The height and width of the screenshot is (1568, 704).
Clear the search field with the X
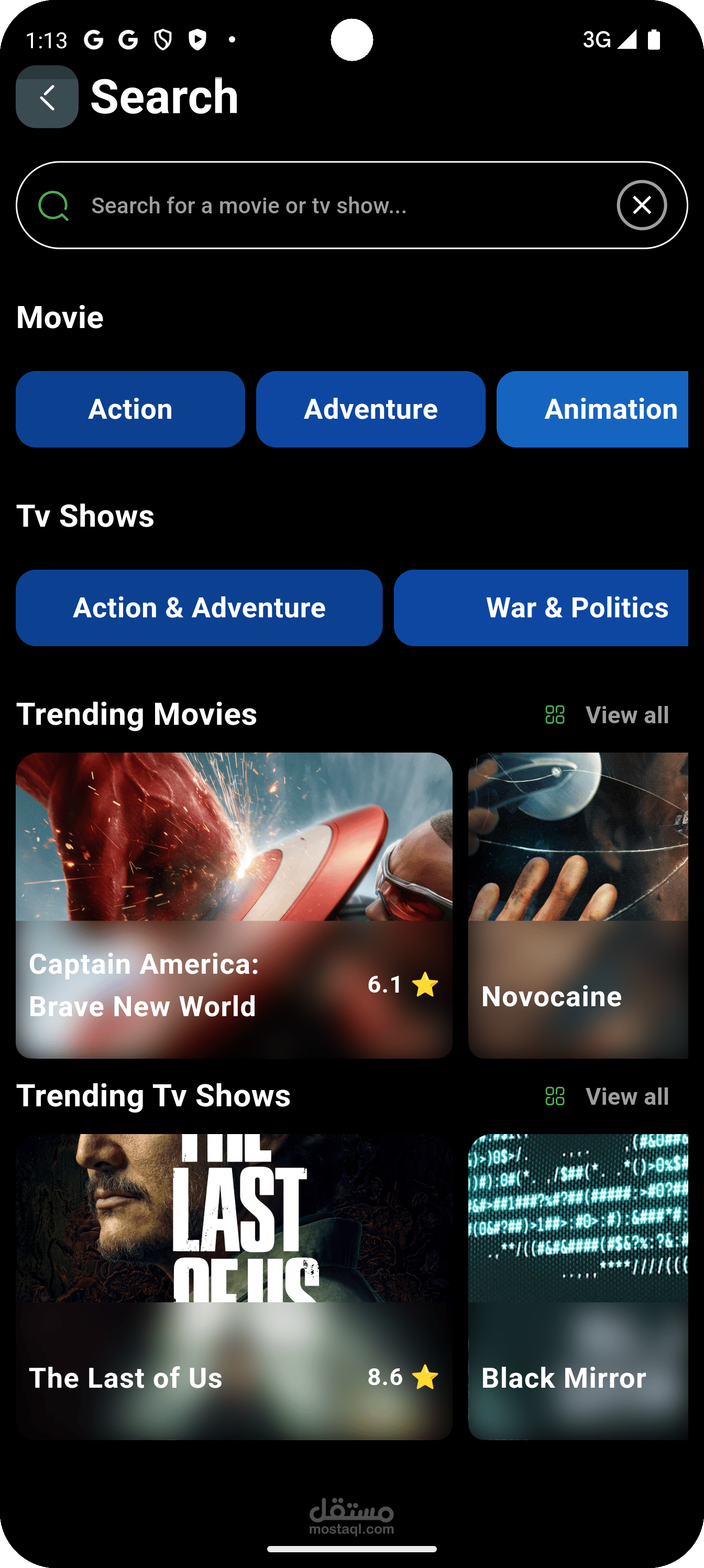click(x=641, y=206)
